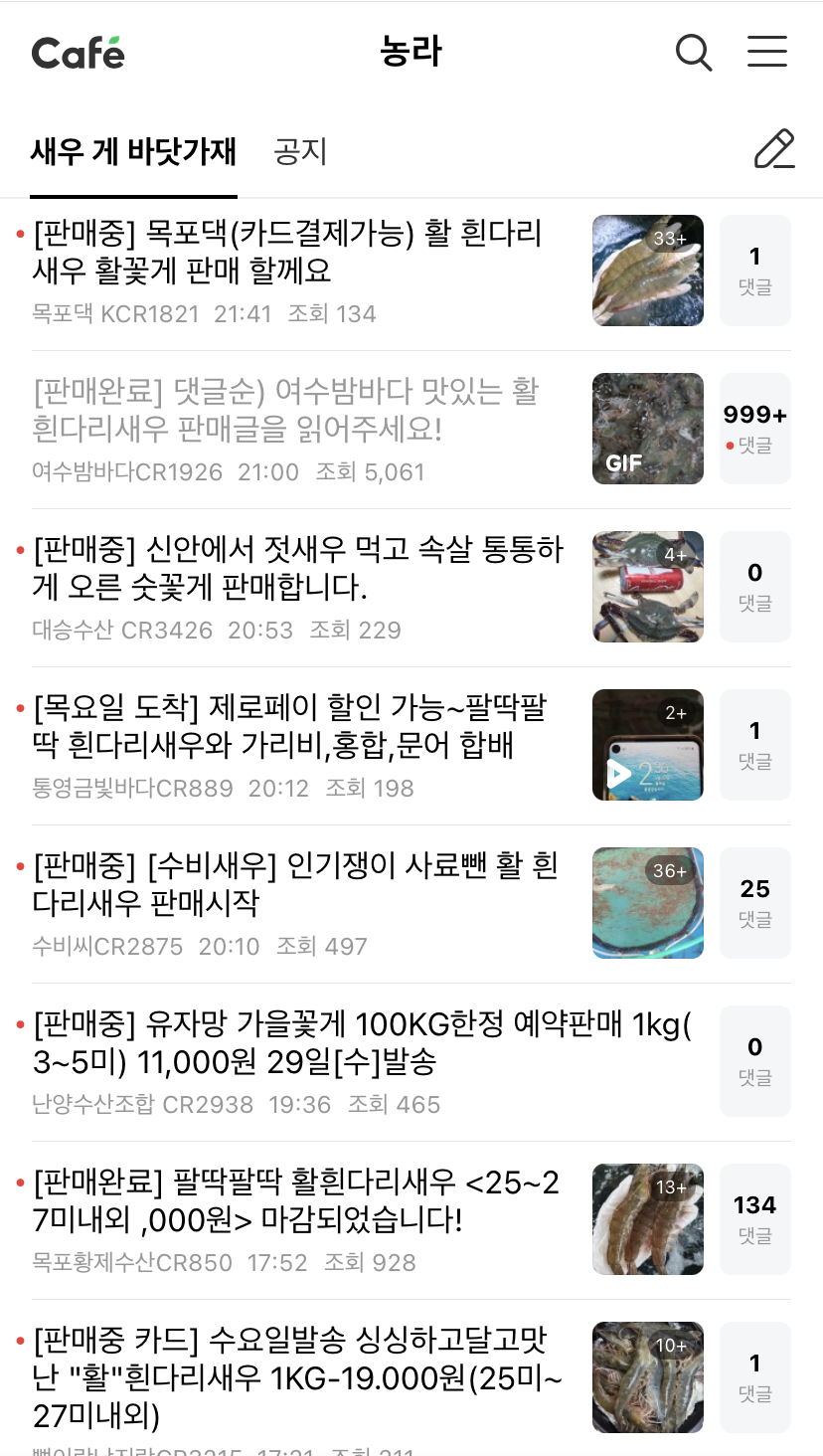Switch to the 공지 tab
Image resolution: width=823 pixels, height=1456 pixels.
coord(300,152)
